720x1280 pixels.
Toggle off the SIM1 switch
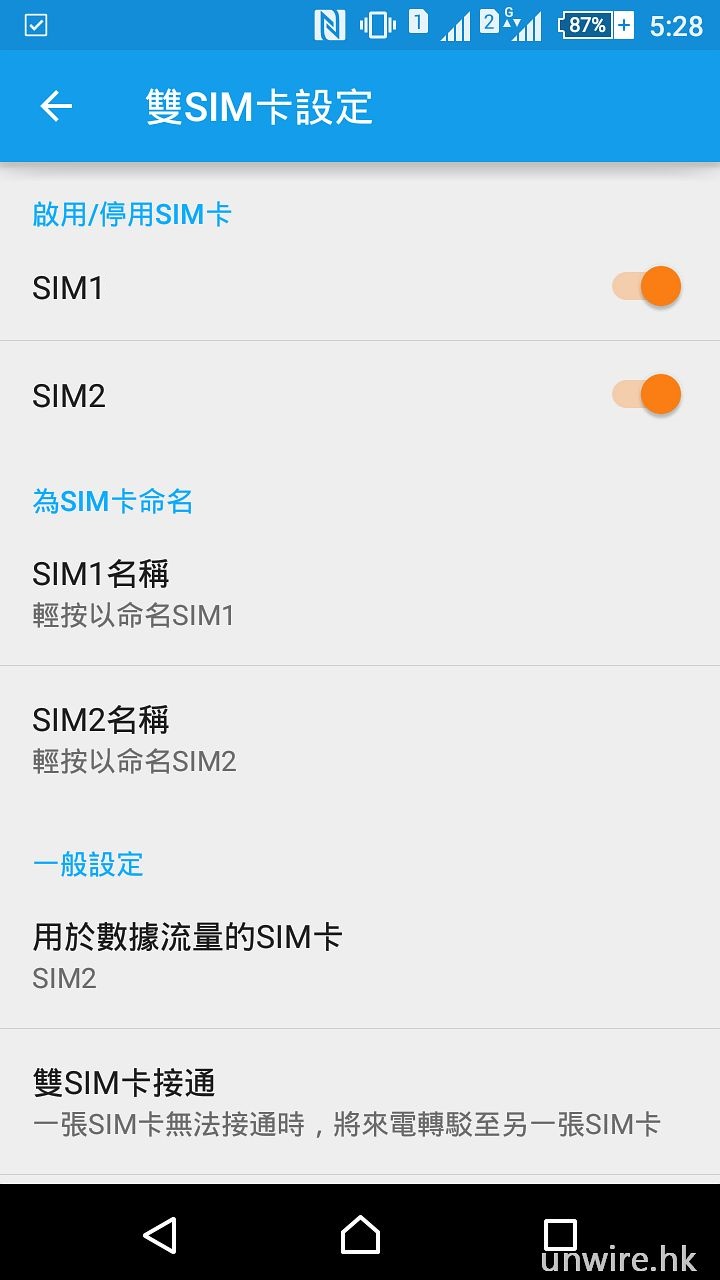tap(648, 287)
